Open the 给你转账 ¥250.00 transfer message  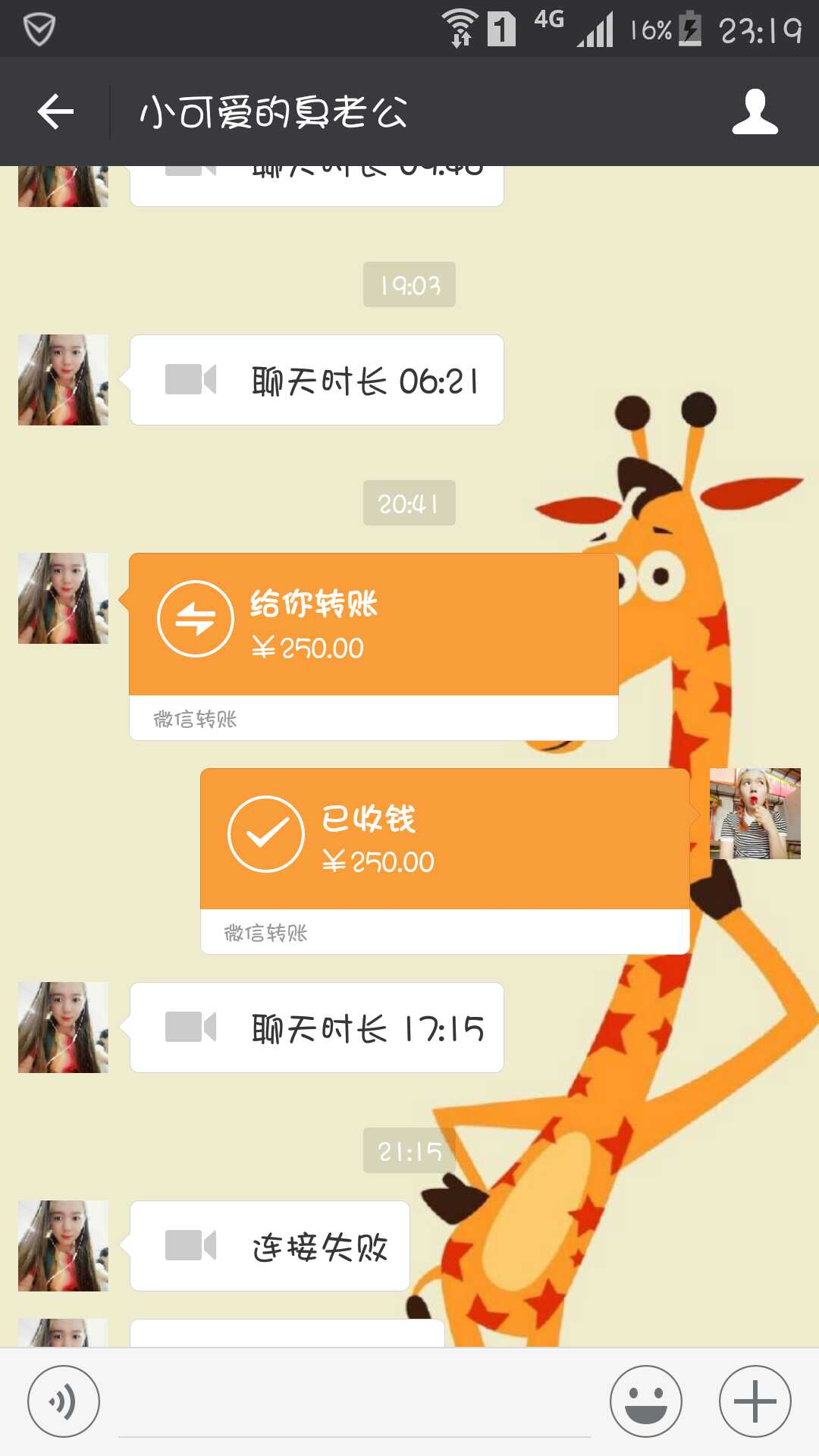pos(373,626)
